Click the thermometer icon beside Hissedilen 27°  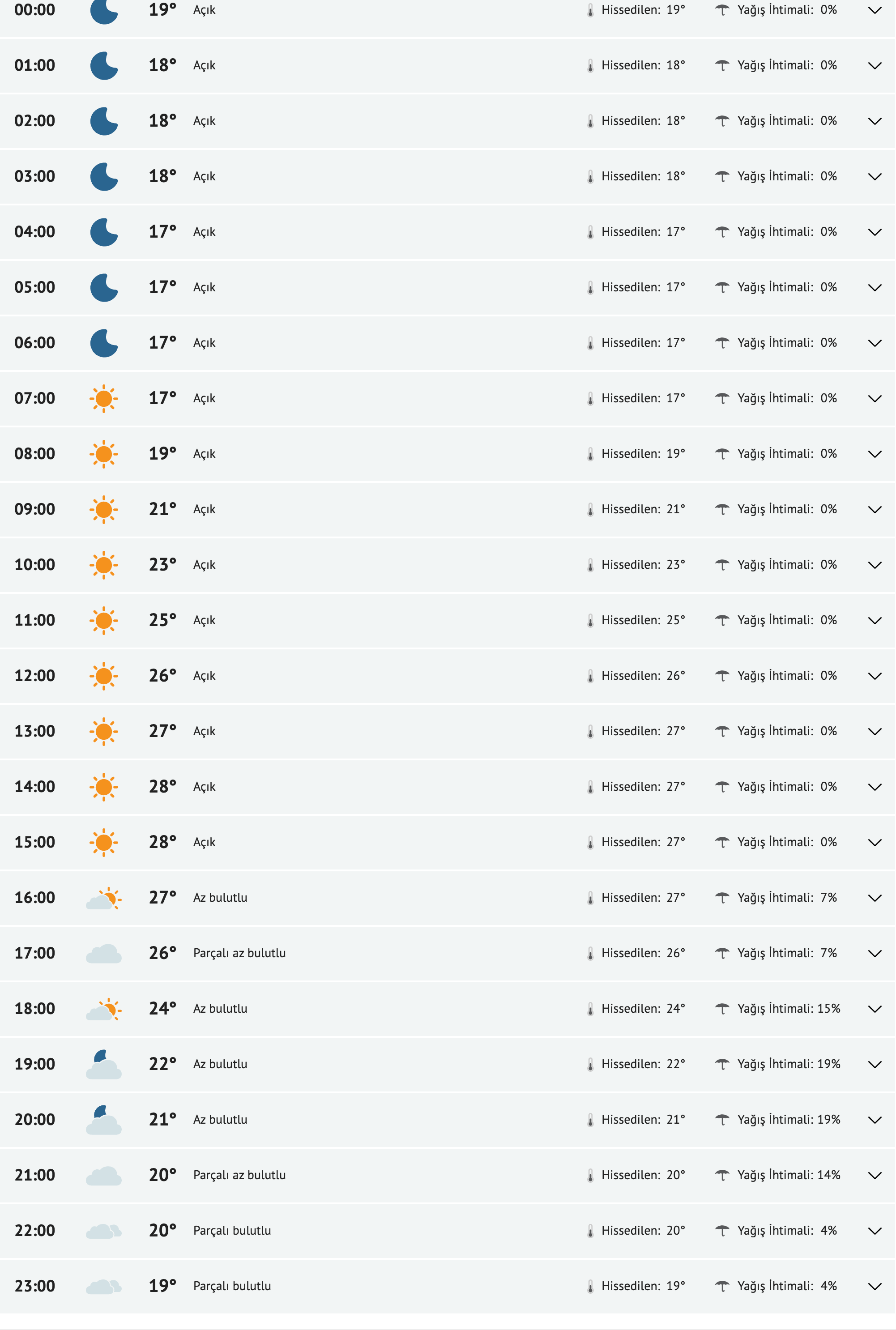(x=590, y=731)
